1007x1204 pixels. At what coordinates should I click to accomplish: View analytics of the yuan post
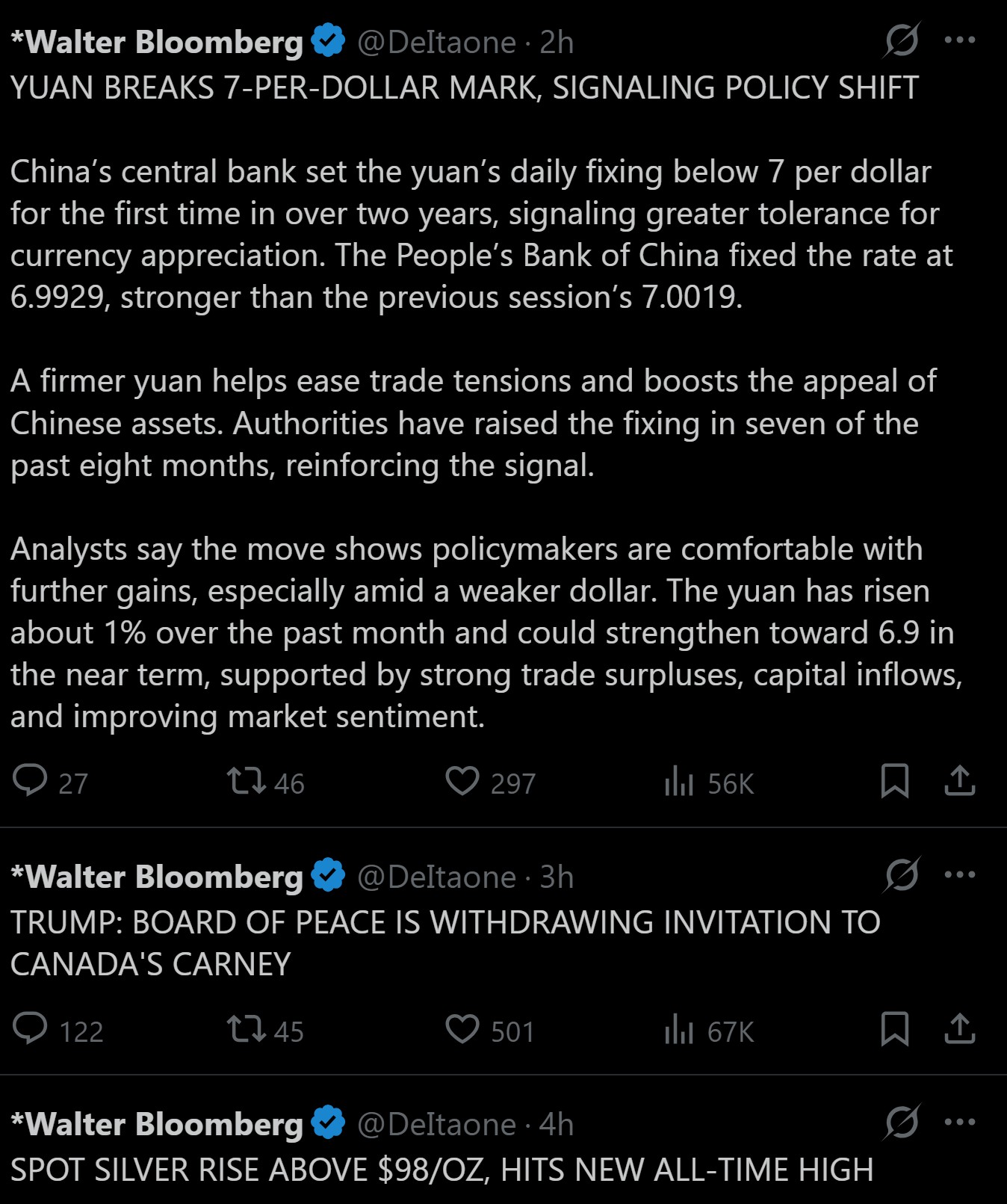pyautogui.click(x=678, y=782)
